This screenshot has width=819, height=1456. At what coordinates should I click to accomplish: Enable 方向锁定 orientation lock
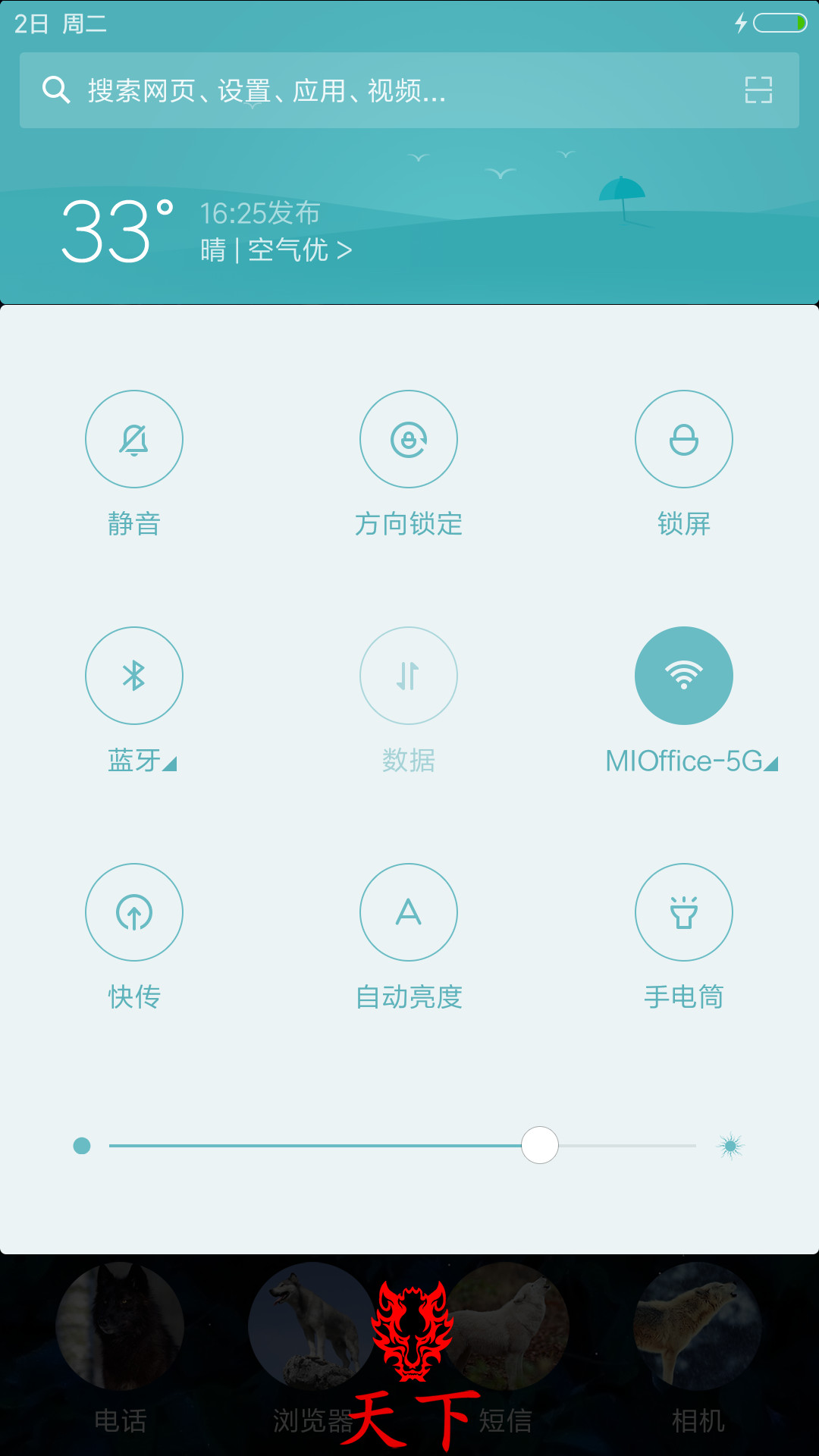coord(409,439)
